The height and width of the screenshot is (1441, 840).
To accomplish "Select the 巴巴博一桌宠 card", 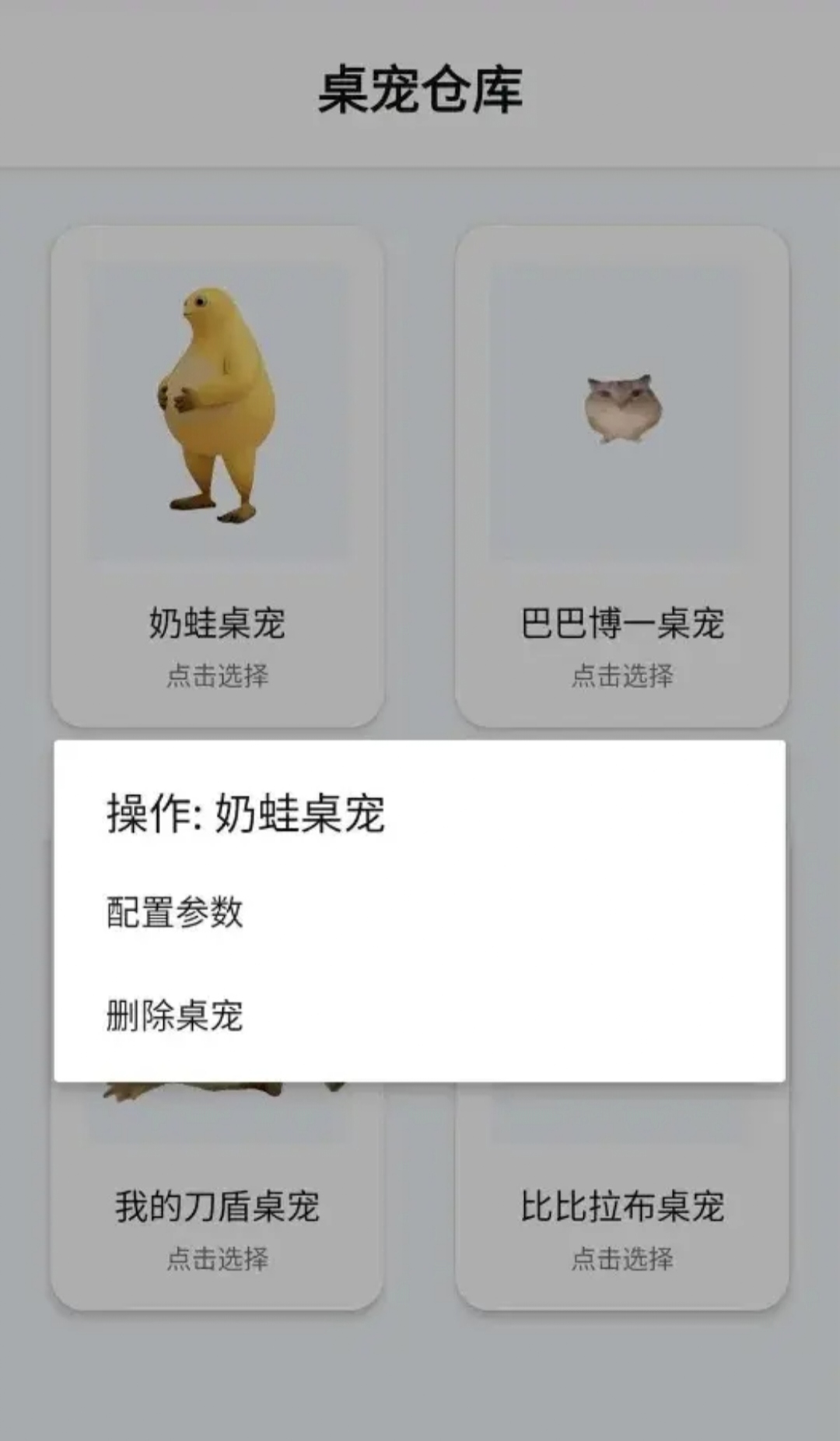I will point(621,475).
